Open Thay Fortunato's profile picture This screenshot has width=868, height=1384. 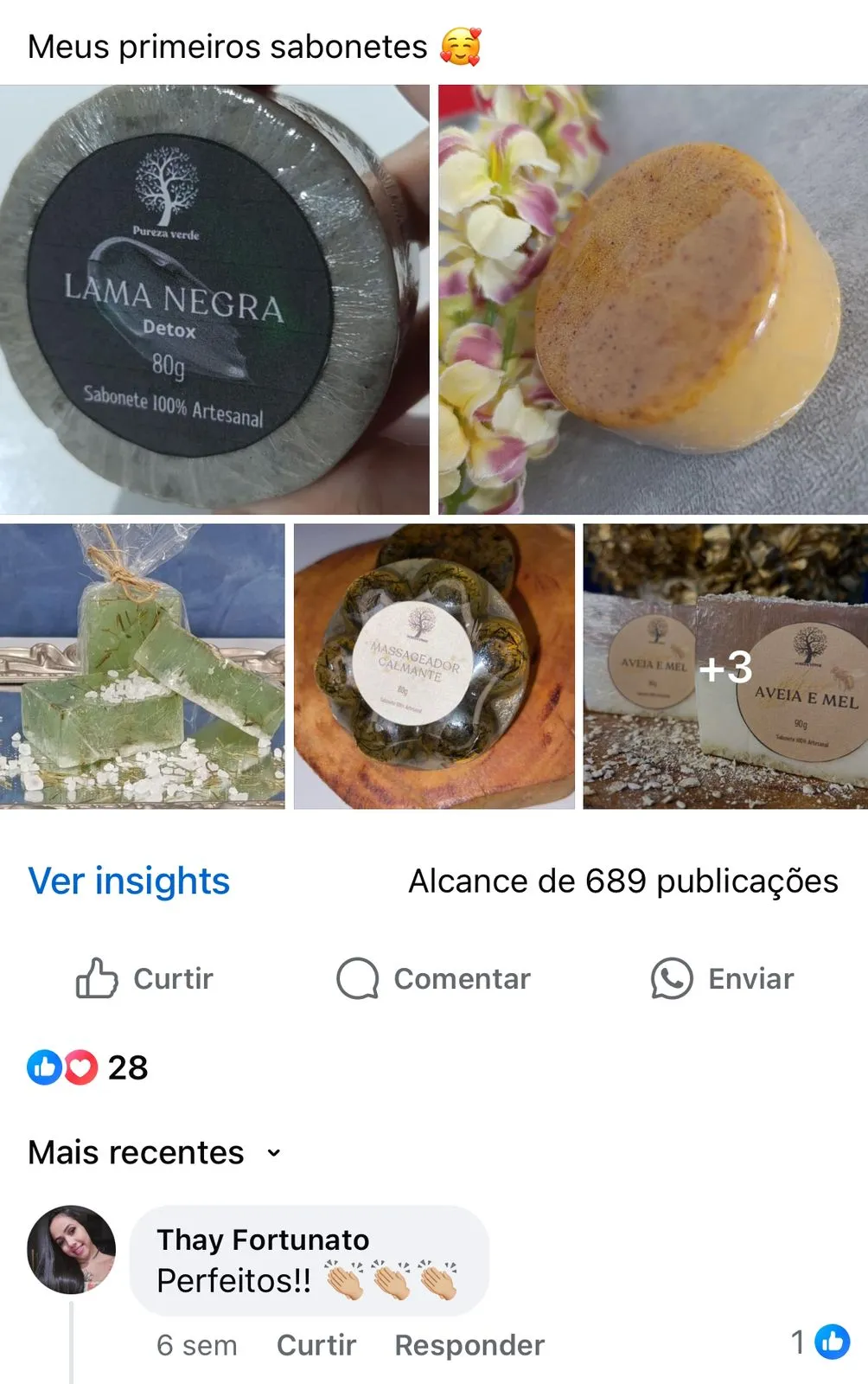(71, 1249)
